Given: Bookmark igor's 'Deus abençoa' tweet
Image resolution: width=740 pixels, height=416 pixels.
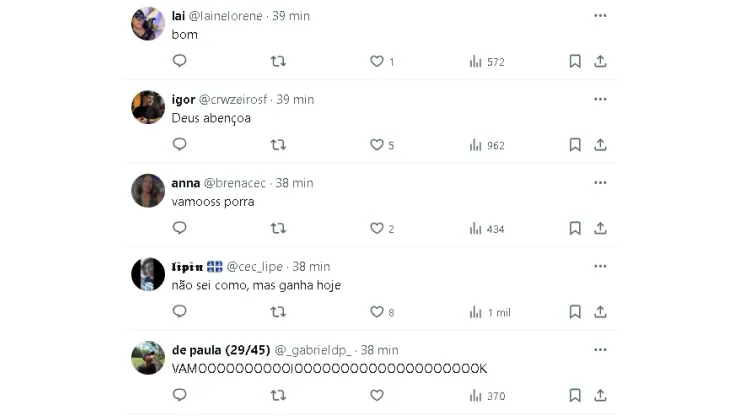Looking at the screenshot, I should [x=575, y=145].
